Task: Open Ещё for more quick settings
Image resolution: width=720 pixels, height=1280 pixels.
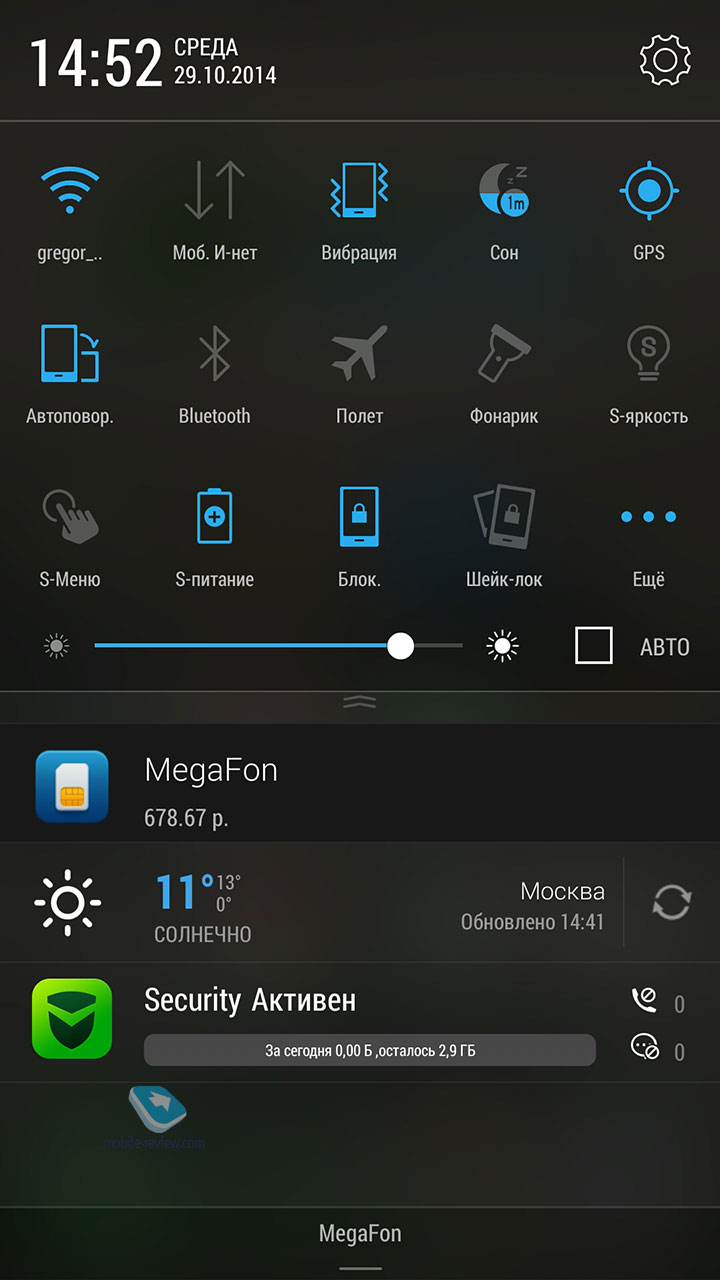Action: (649, 538)
